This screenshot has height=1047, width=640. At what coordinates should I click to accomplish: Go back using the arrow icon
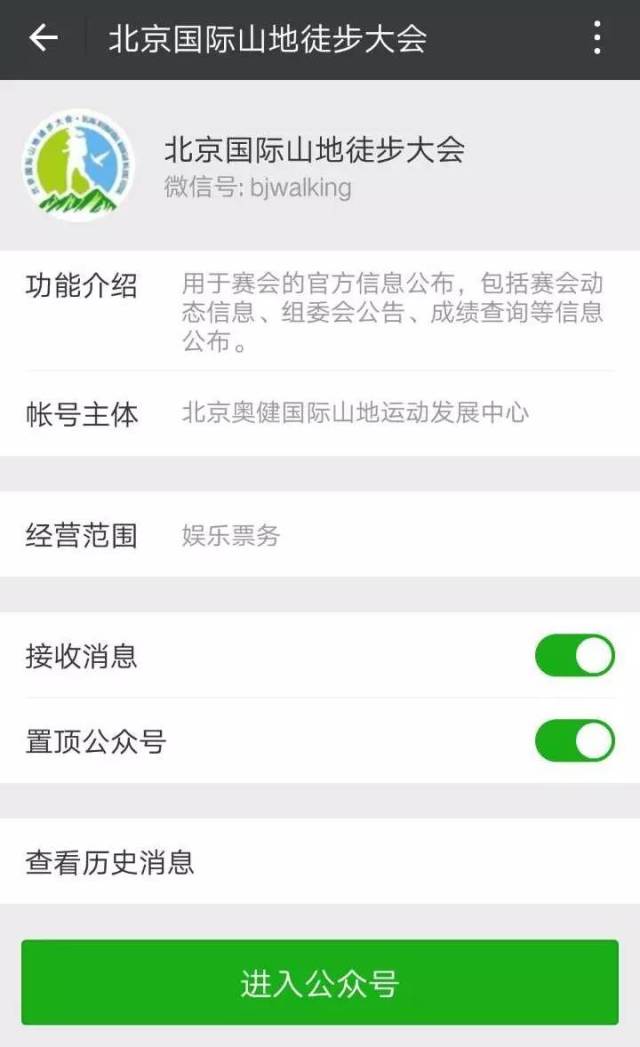pos(43,38)
